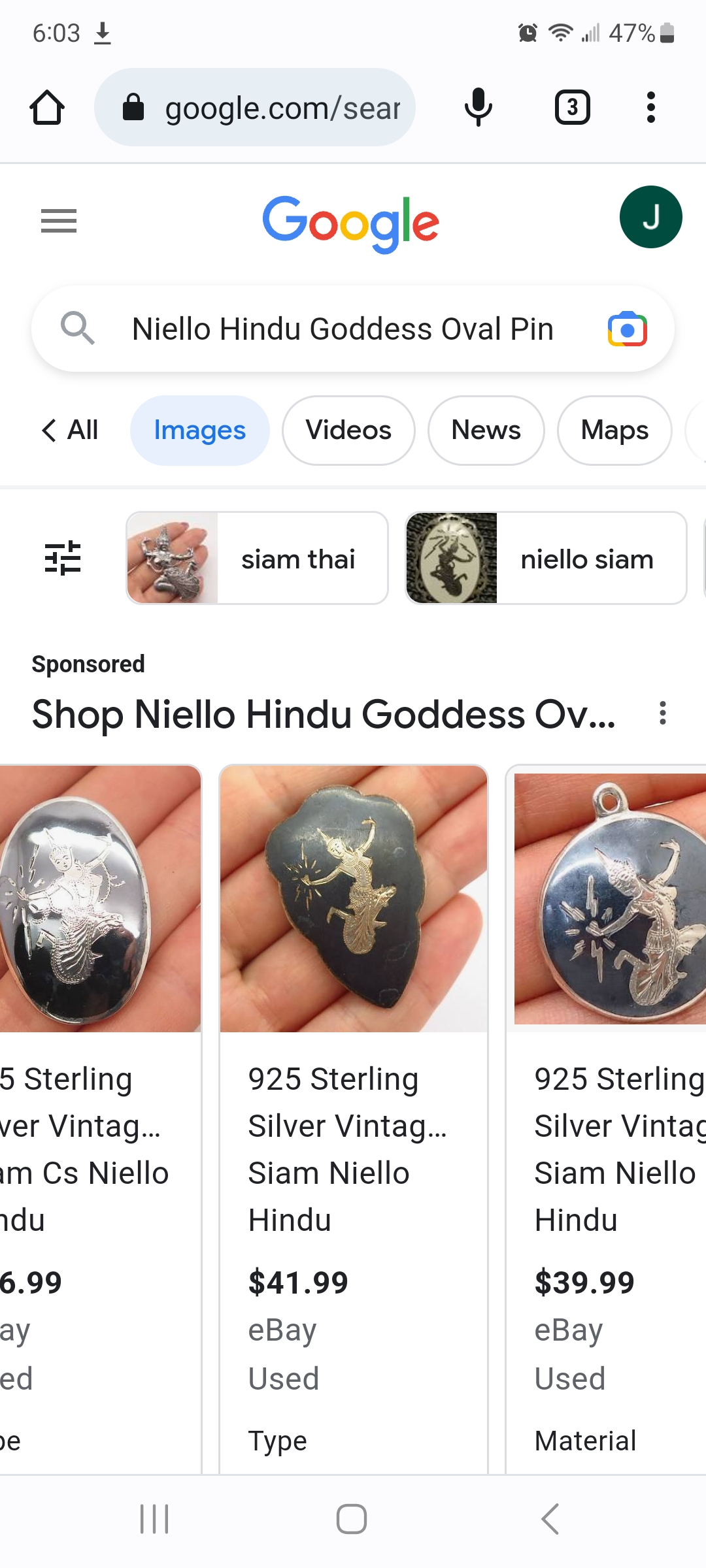This screenshot has width=706, height=1568.
Task: Switch to the Maps tab
Action: [614, 431]
